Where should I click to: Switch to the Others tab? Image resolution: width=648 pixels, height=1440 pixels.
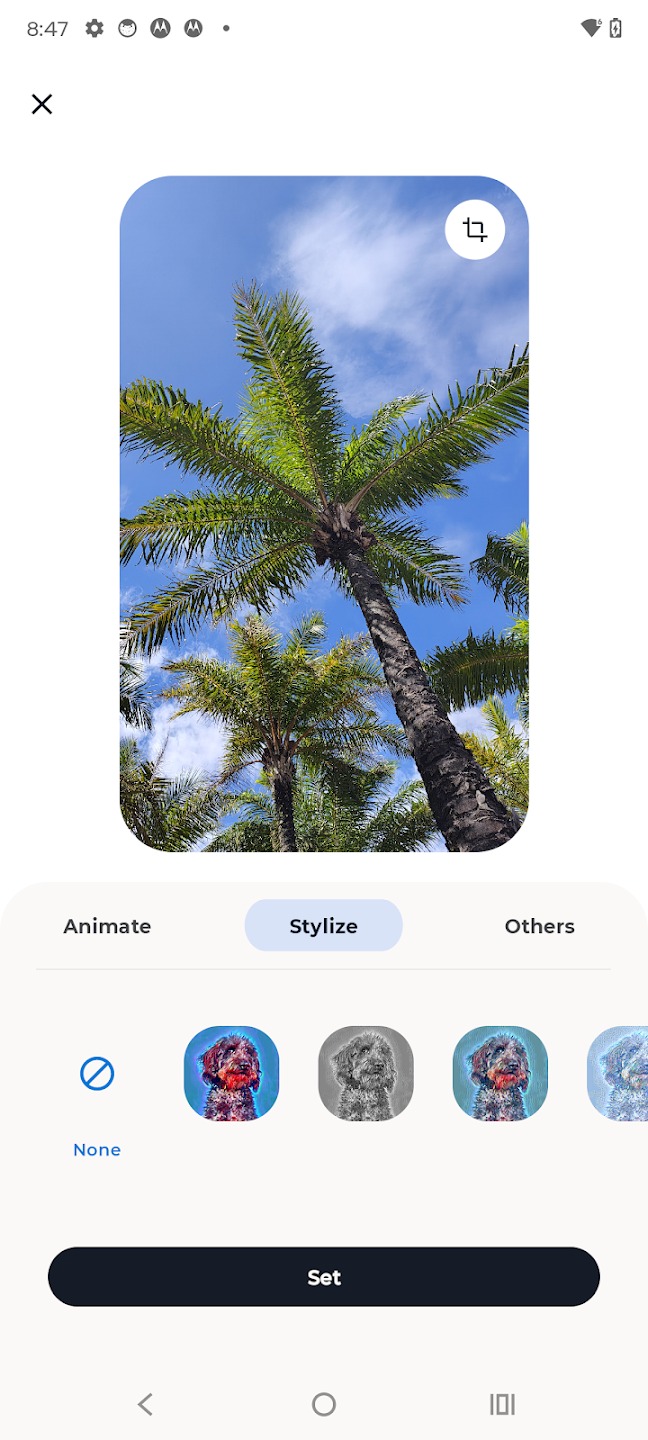[x=540, y=926]
